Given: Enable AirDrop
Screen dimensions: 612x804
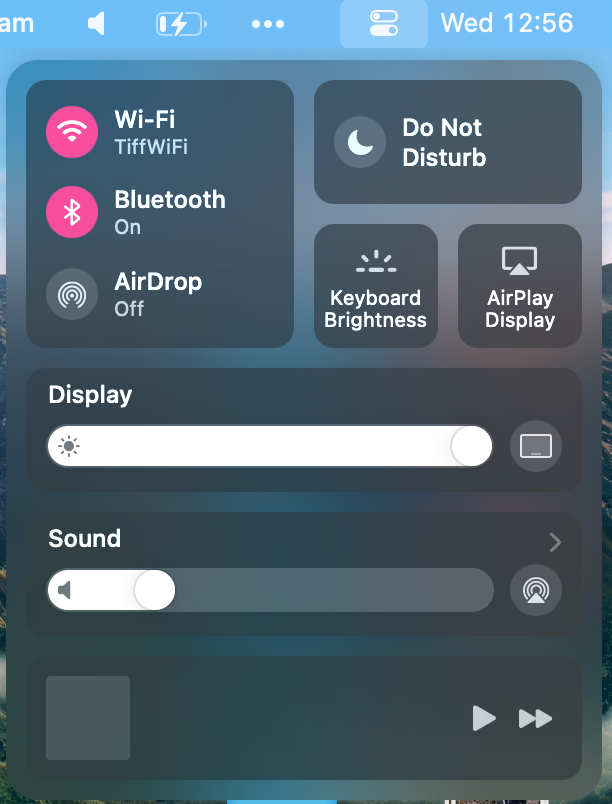Looking at the screenshot, I should pyautogui.click(x=72, y=294).
